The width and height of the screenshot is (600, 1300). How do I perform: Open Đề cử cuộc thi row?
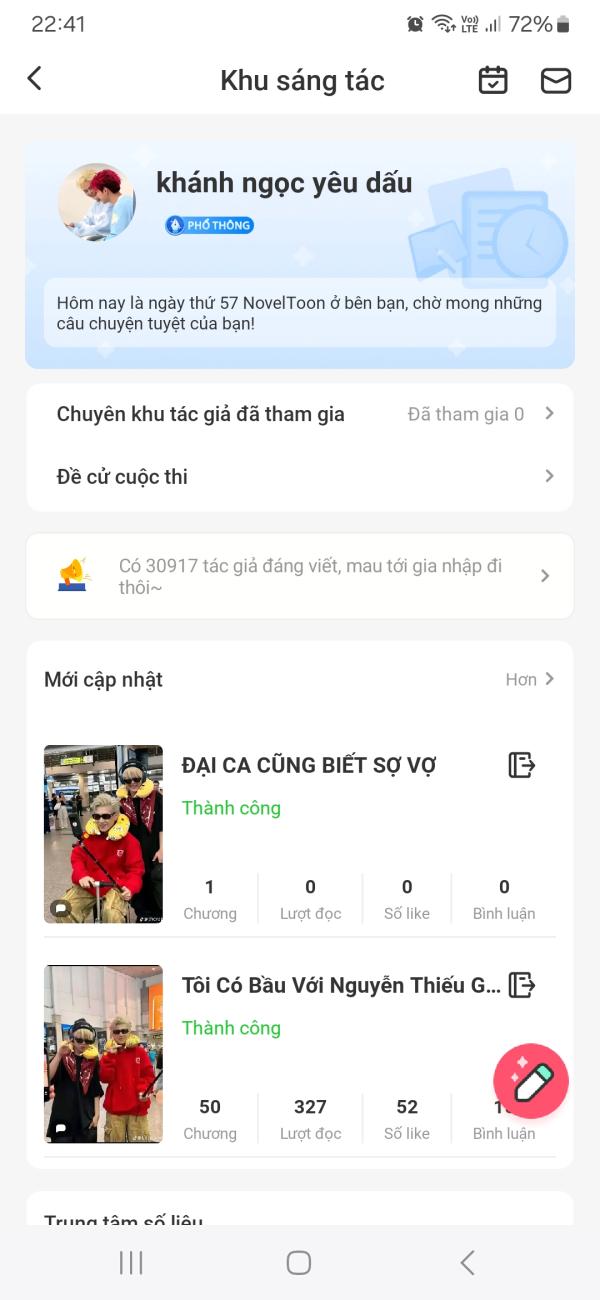pyautogui.click(x=300, y=477)
